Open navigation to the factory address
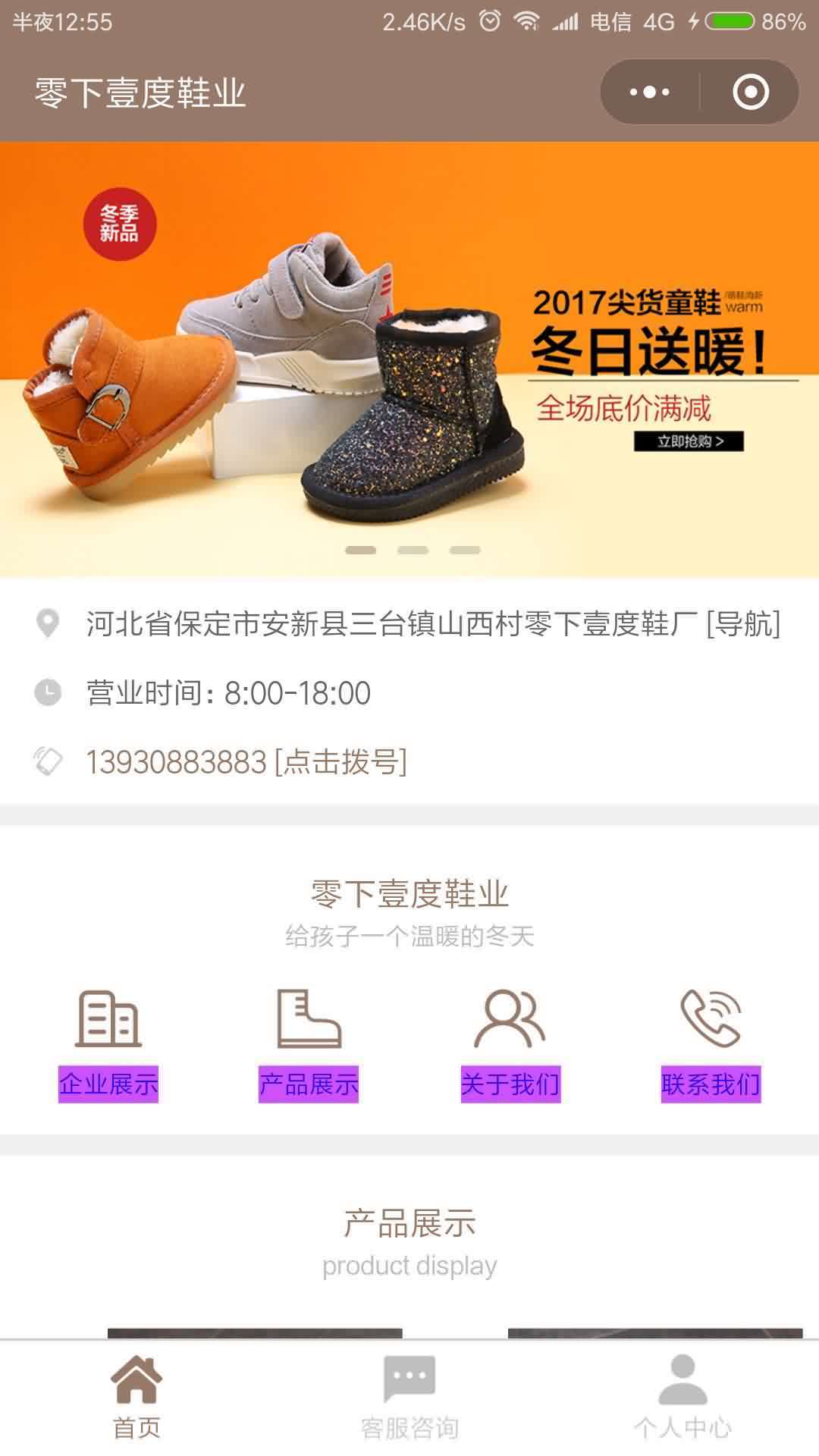This screenshot has height=1456, width=819. (x=743, y=624)
